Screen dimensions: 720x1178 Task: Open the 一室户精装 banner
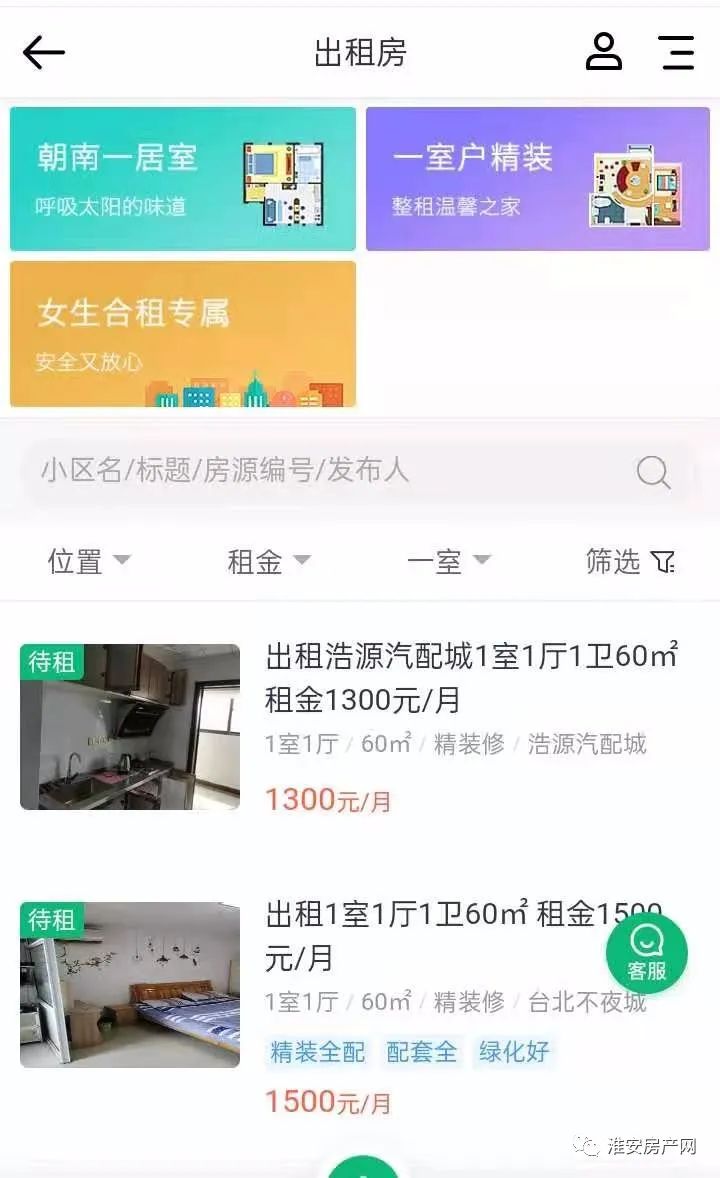tap(538, 179)
